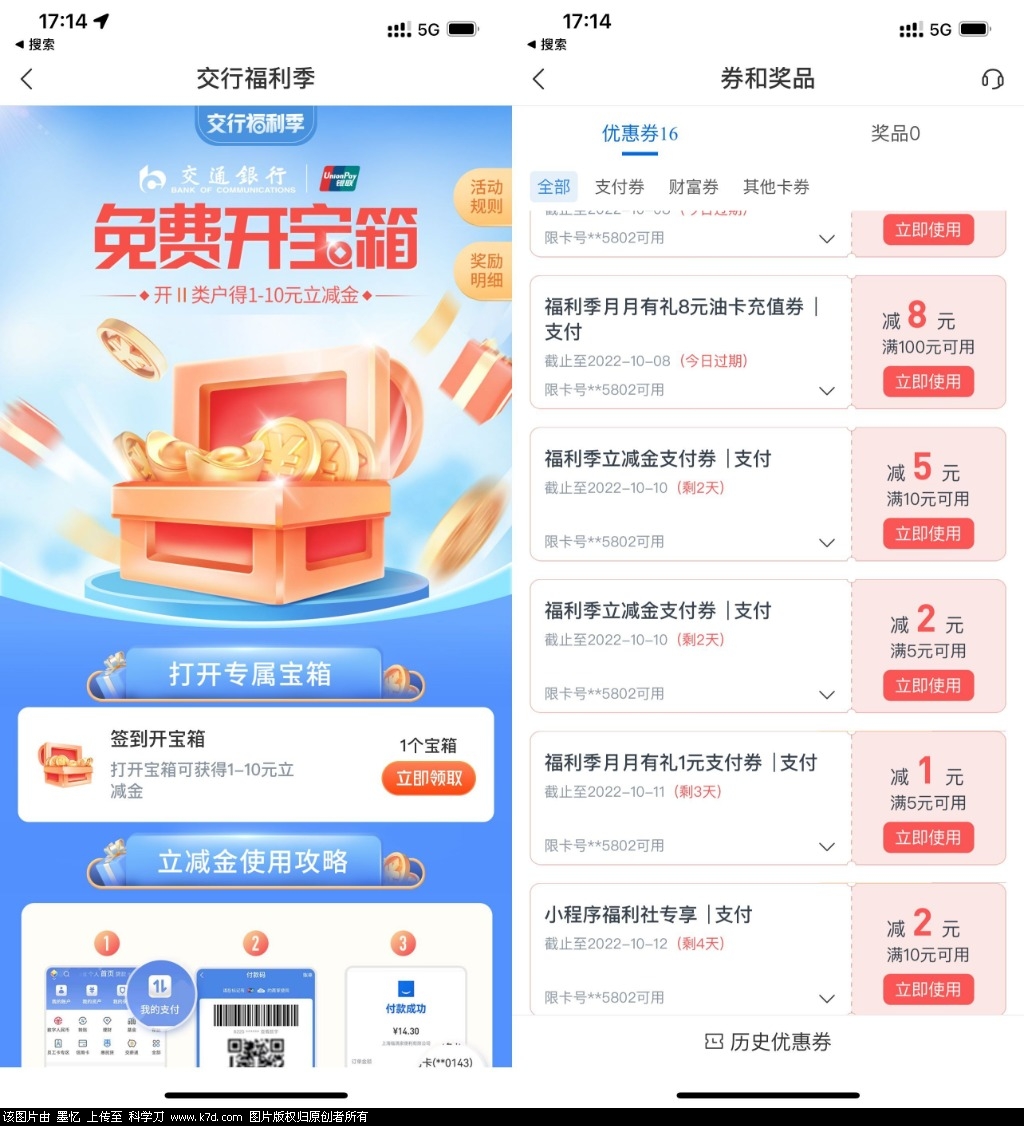Use the 减5元 立减金支付券 coupon

928,534
